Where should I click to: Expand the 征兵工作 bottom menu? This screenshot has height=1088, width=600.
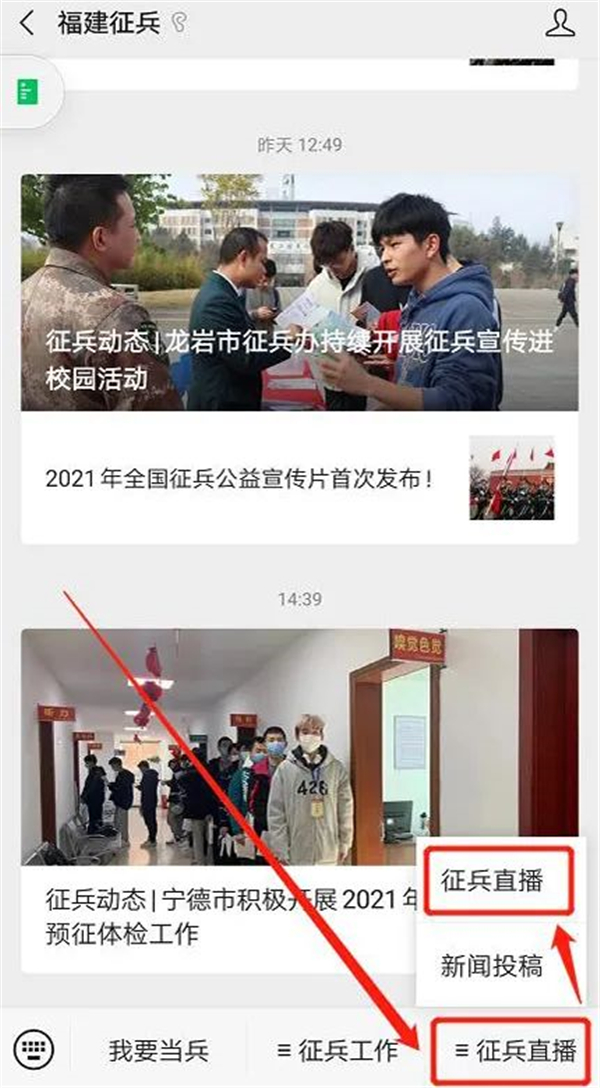(338, 1050)
